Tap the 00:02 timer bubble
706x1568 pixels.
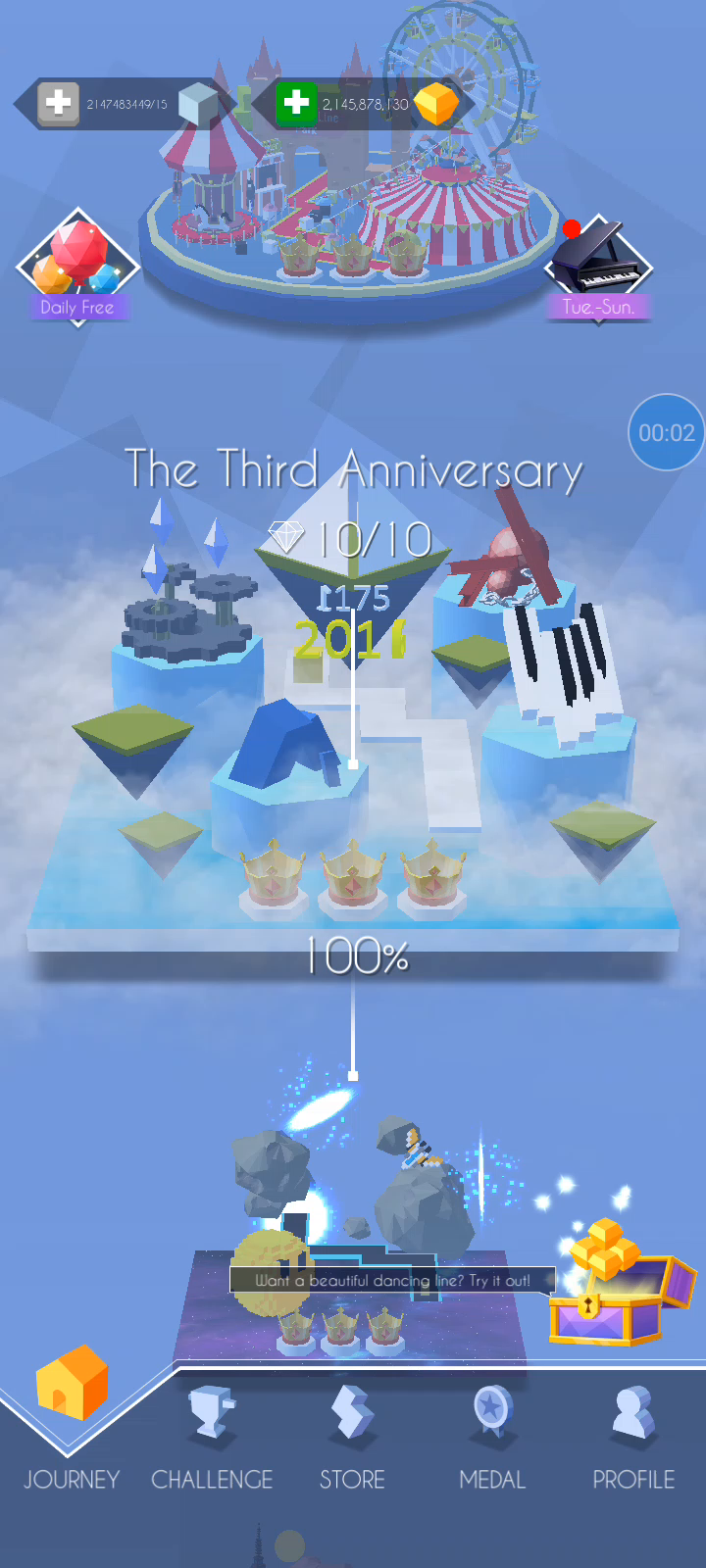667,432
